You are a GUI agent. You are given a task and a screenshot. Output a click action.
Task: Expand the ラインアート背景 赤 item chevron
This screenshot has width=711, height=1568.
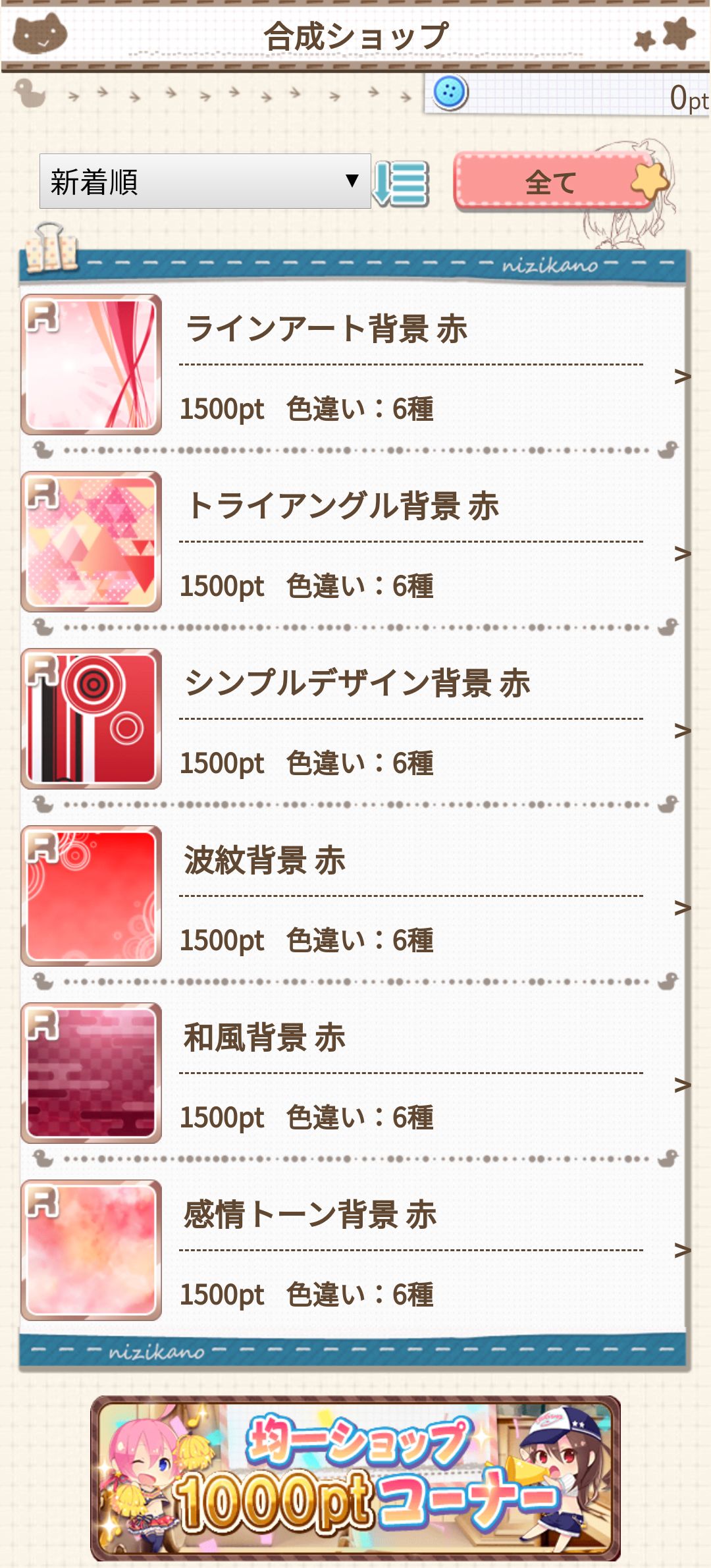[681, 377]
